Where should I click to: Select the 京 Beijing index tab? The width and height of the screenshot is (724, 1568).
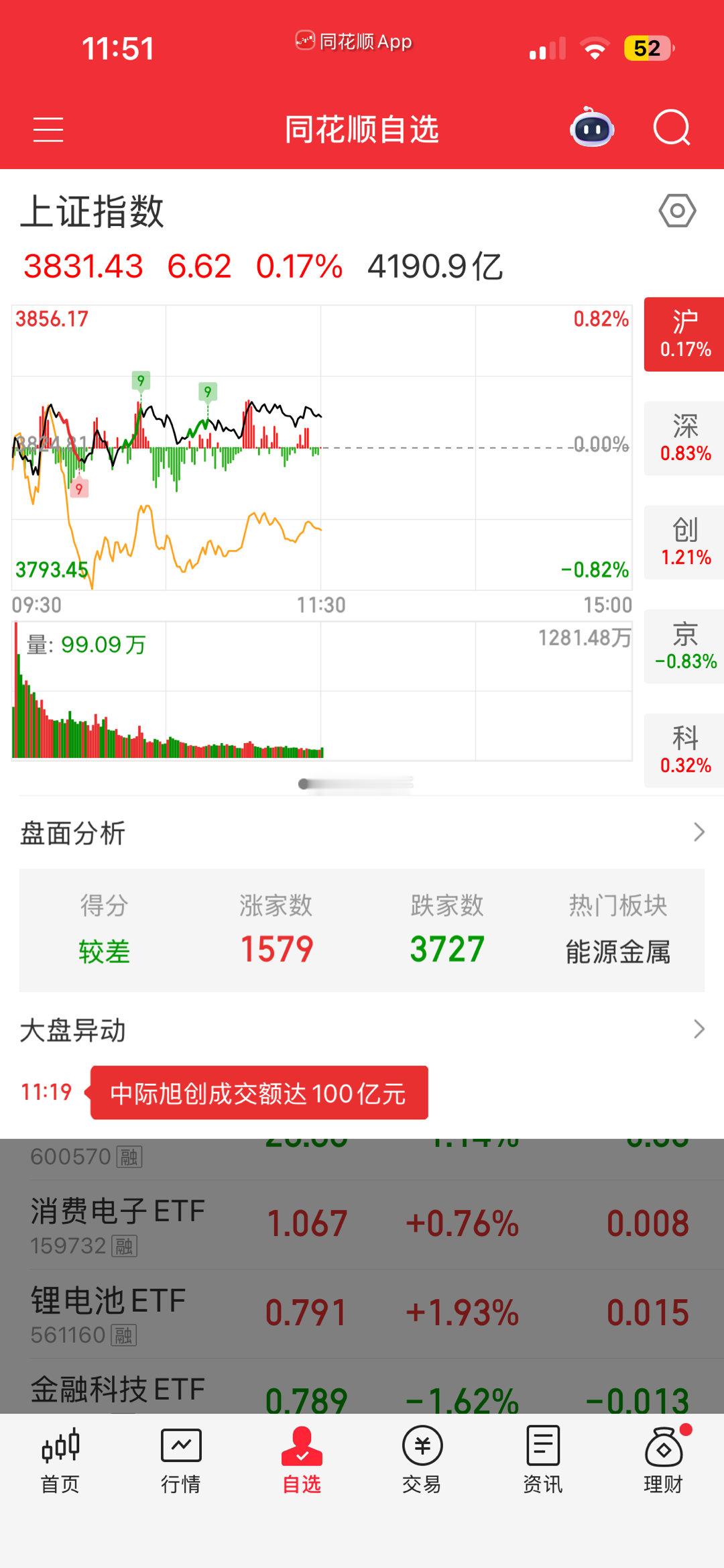pyautogui.click(x=683, y=645)
